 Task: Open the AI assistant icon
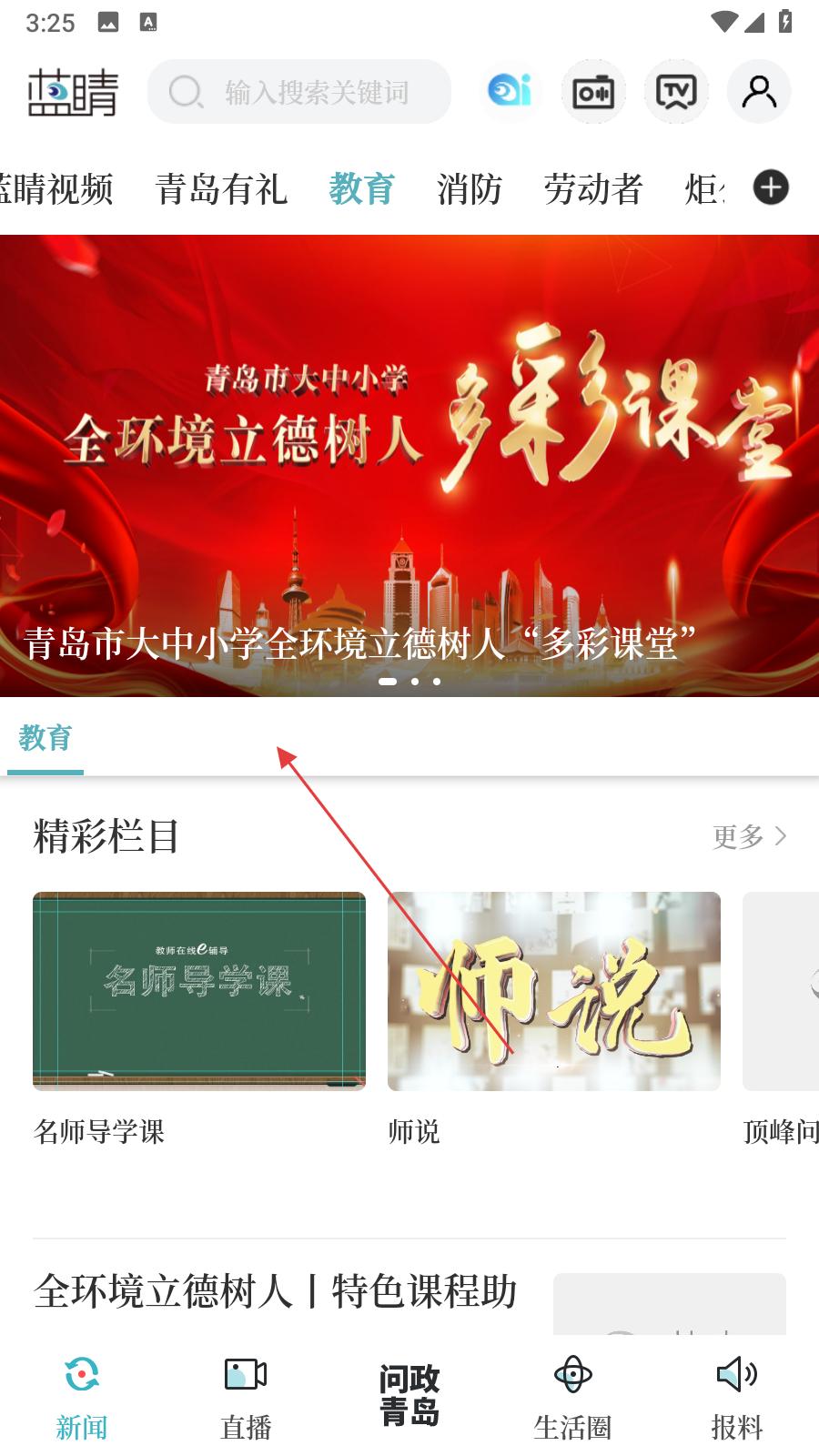[510, 91]
